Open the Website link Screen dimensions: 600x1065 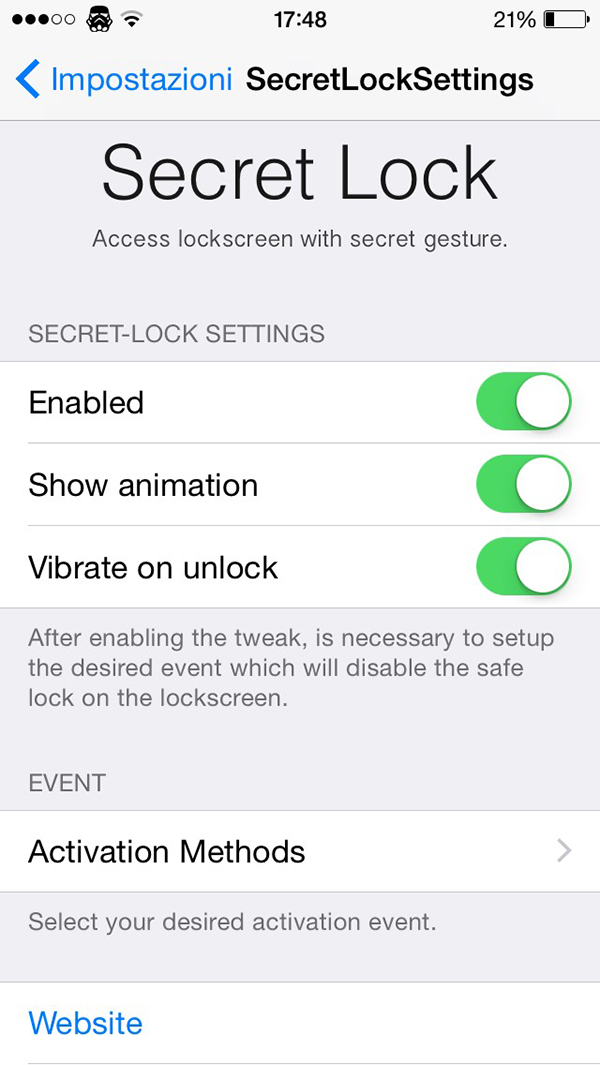[x=86, y=1023]
